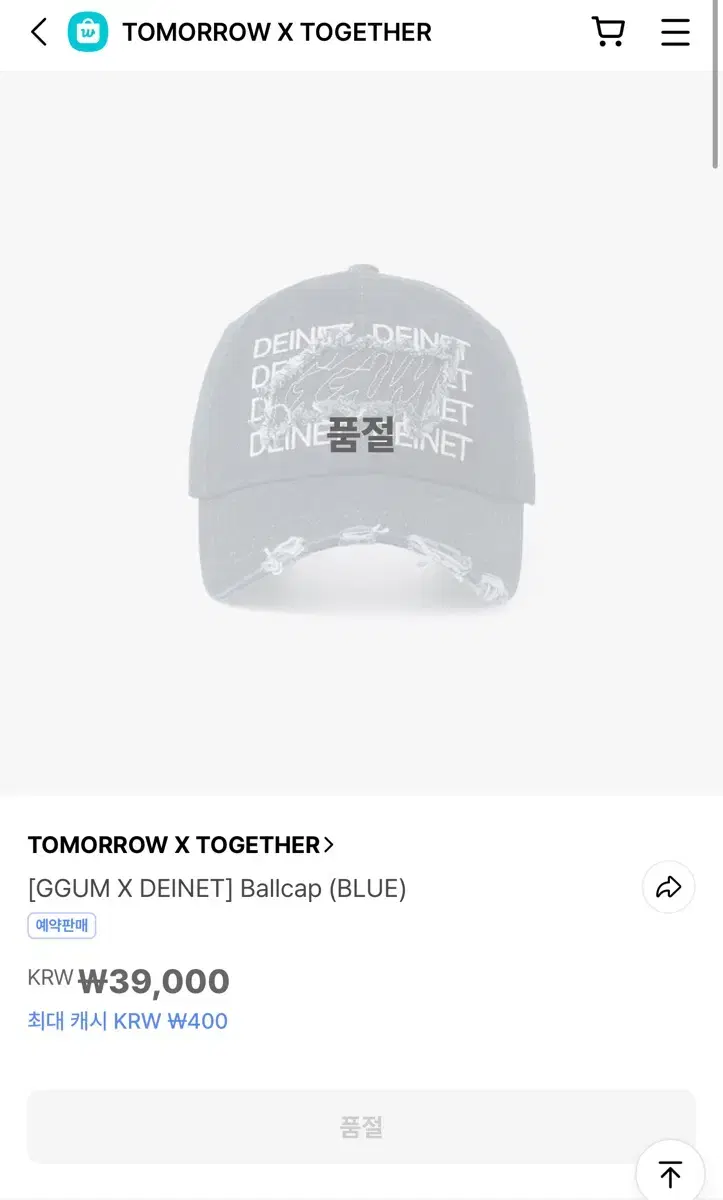723x1200 pixels.
Task: Select the cart icon in the header
Action: pos(608,31)
